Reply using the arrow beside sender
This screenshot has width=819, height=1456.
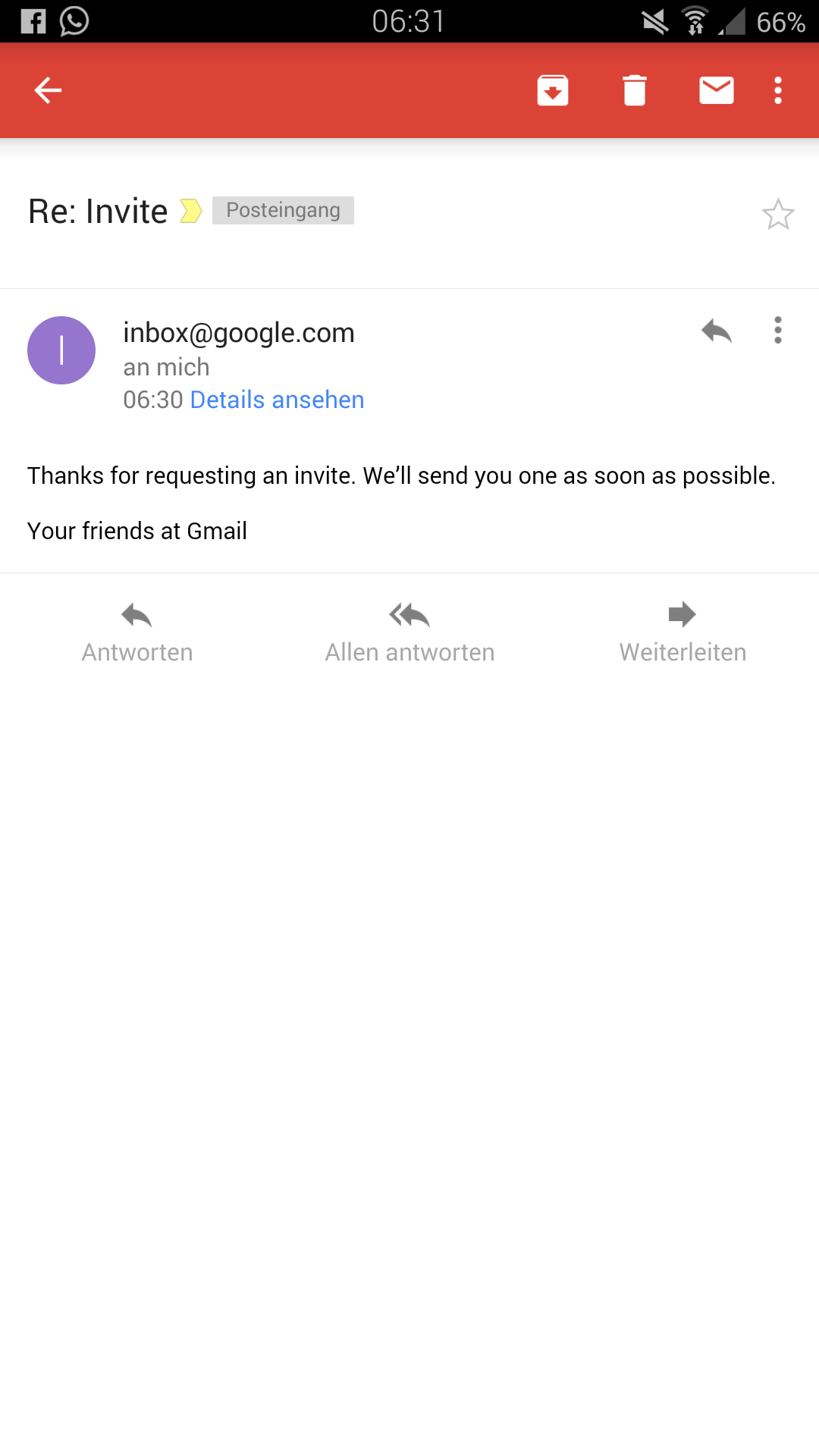tap(717, 331)
